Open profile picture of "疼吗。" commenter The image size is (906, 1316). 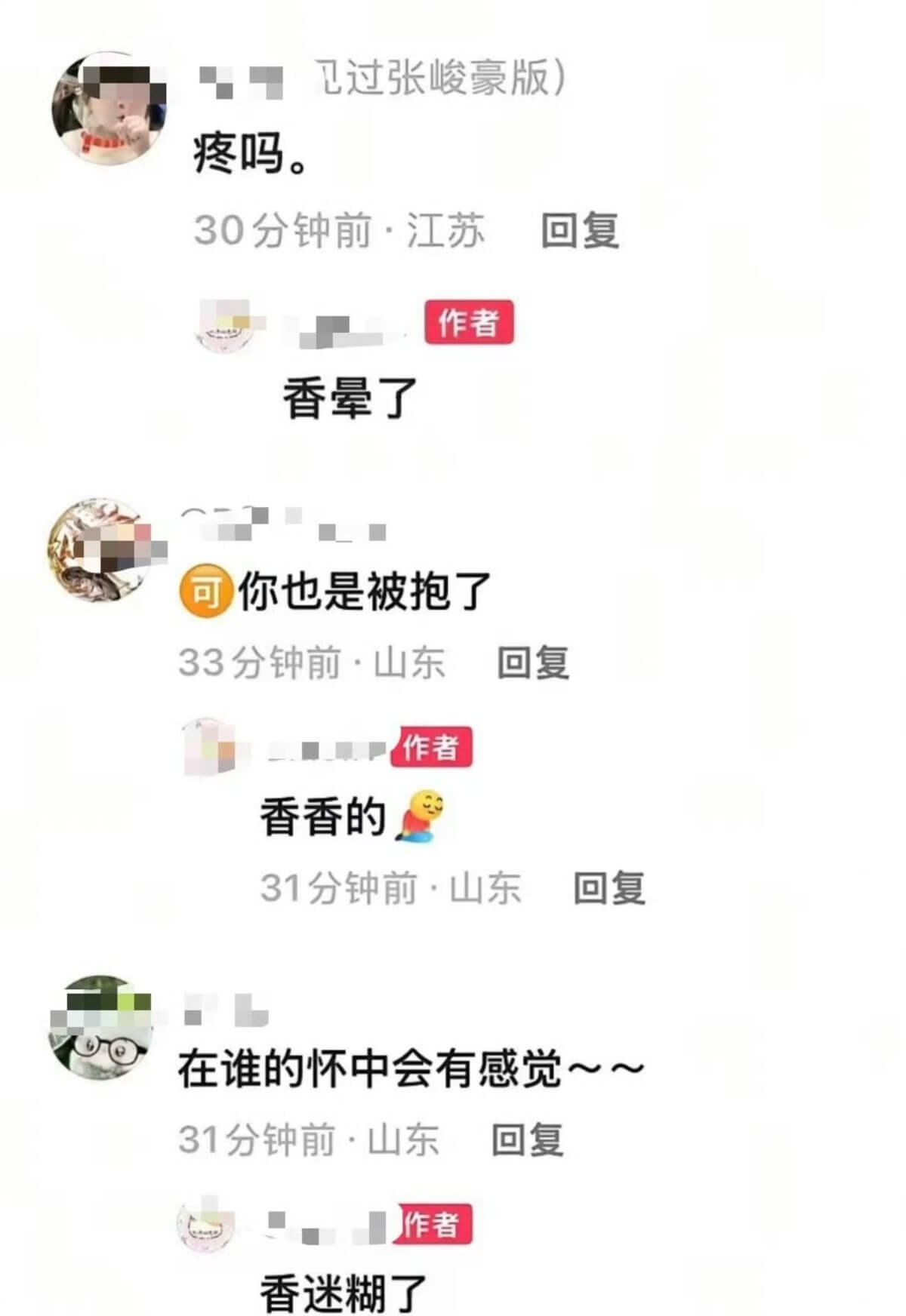tap(109, 108)
